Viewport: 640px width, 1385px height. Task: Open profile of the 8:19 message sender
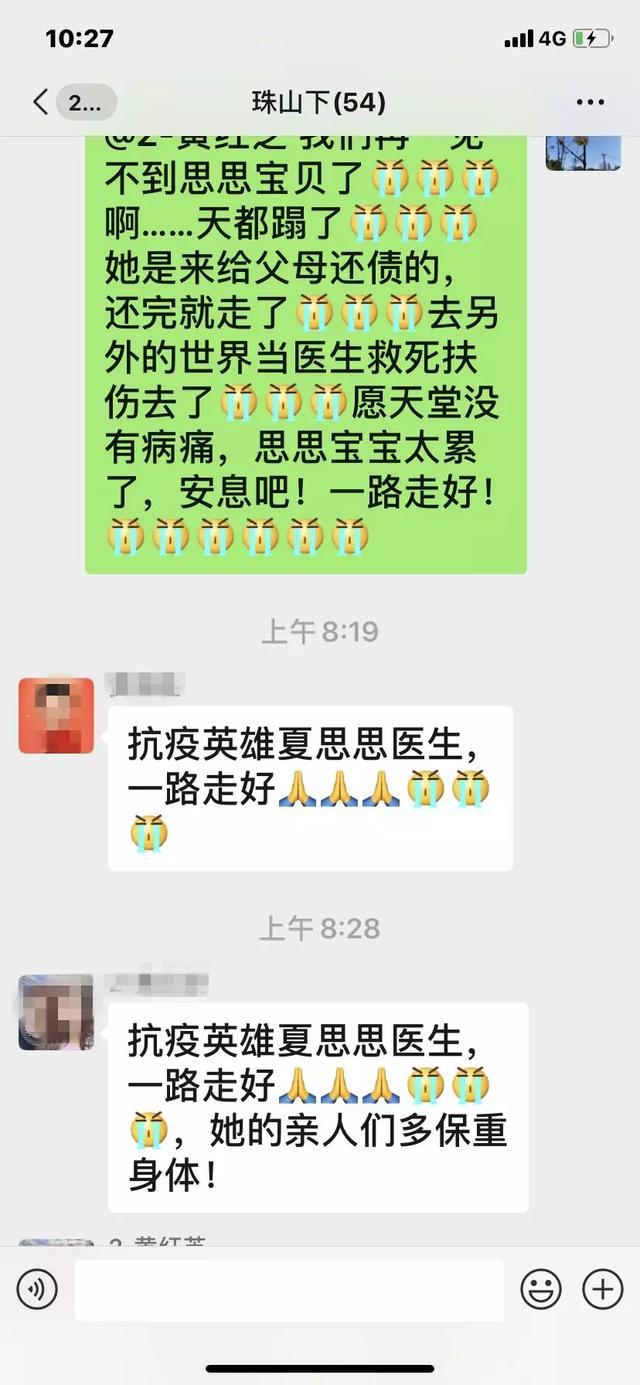pyautogui.click(x=56, y=716)
